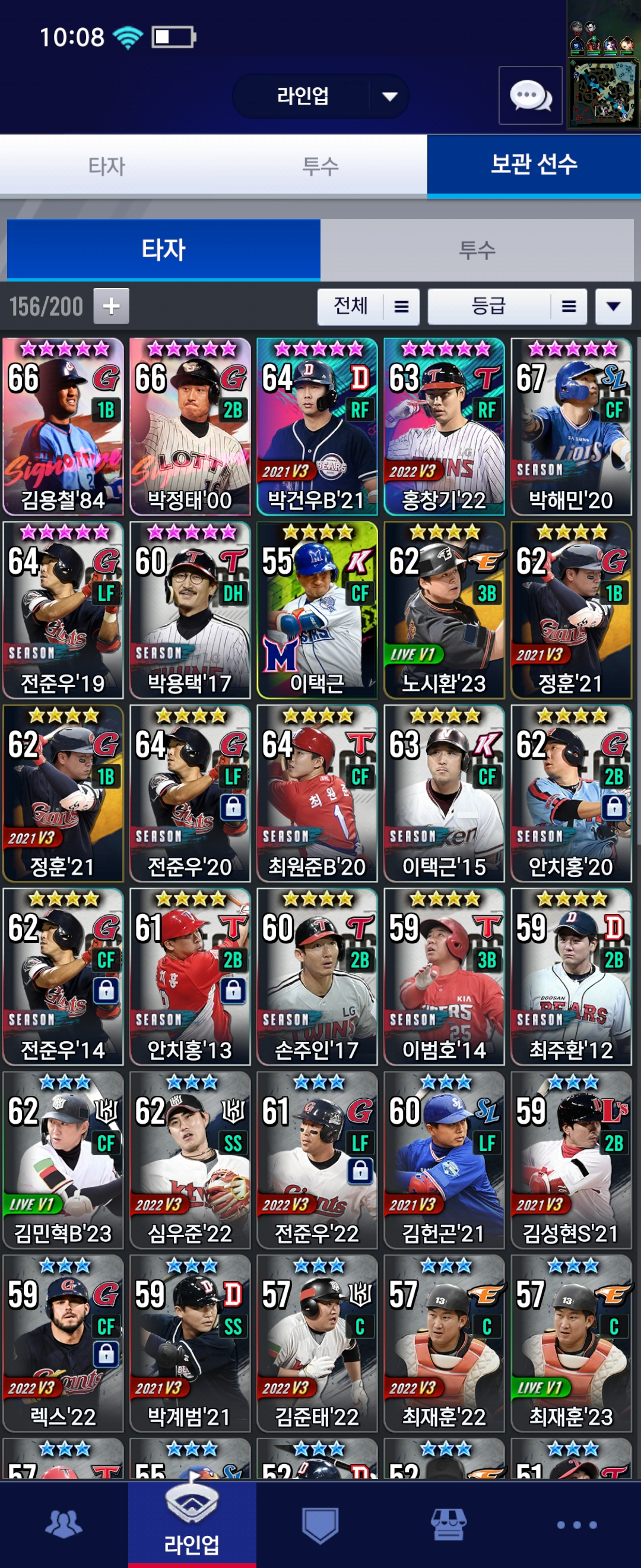Open the team people icon in bottom bar
This screenshot has width=641, height=1568.
pos(64,1524)
